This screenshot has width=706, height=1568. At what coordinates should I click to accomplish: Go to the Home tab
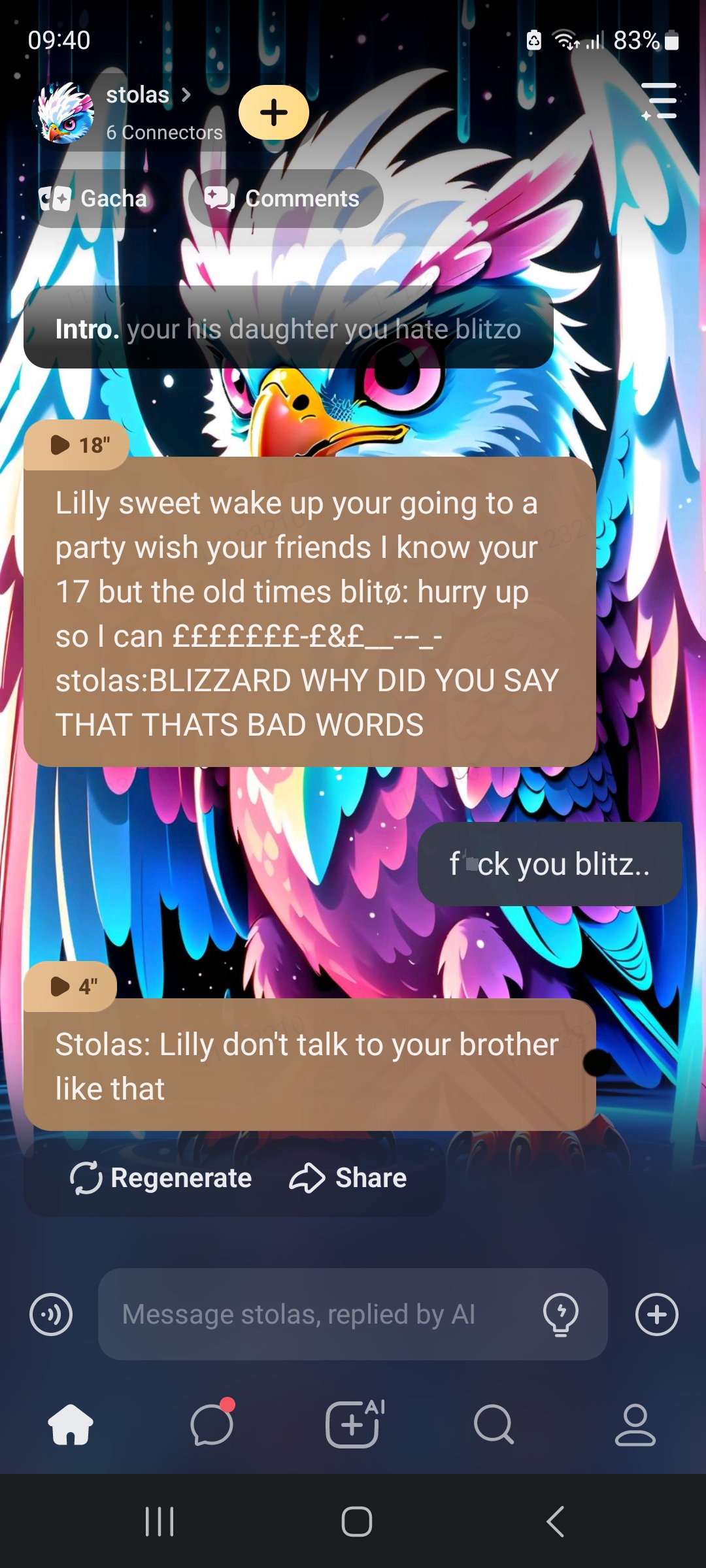point(71,1425)
